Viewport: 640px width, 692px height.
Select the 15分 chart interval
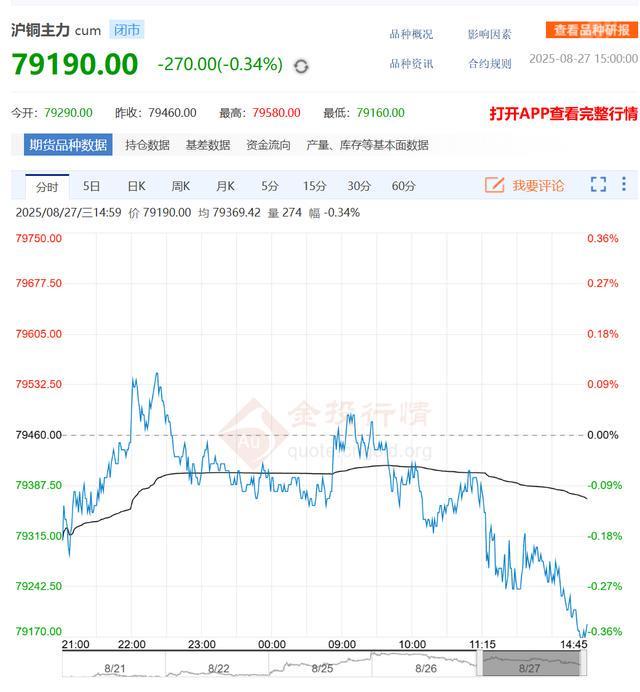coord(314,186)
